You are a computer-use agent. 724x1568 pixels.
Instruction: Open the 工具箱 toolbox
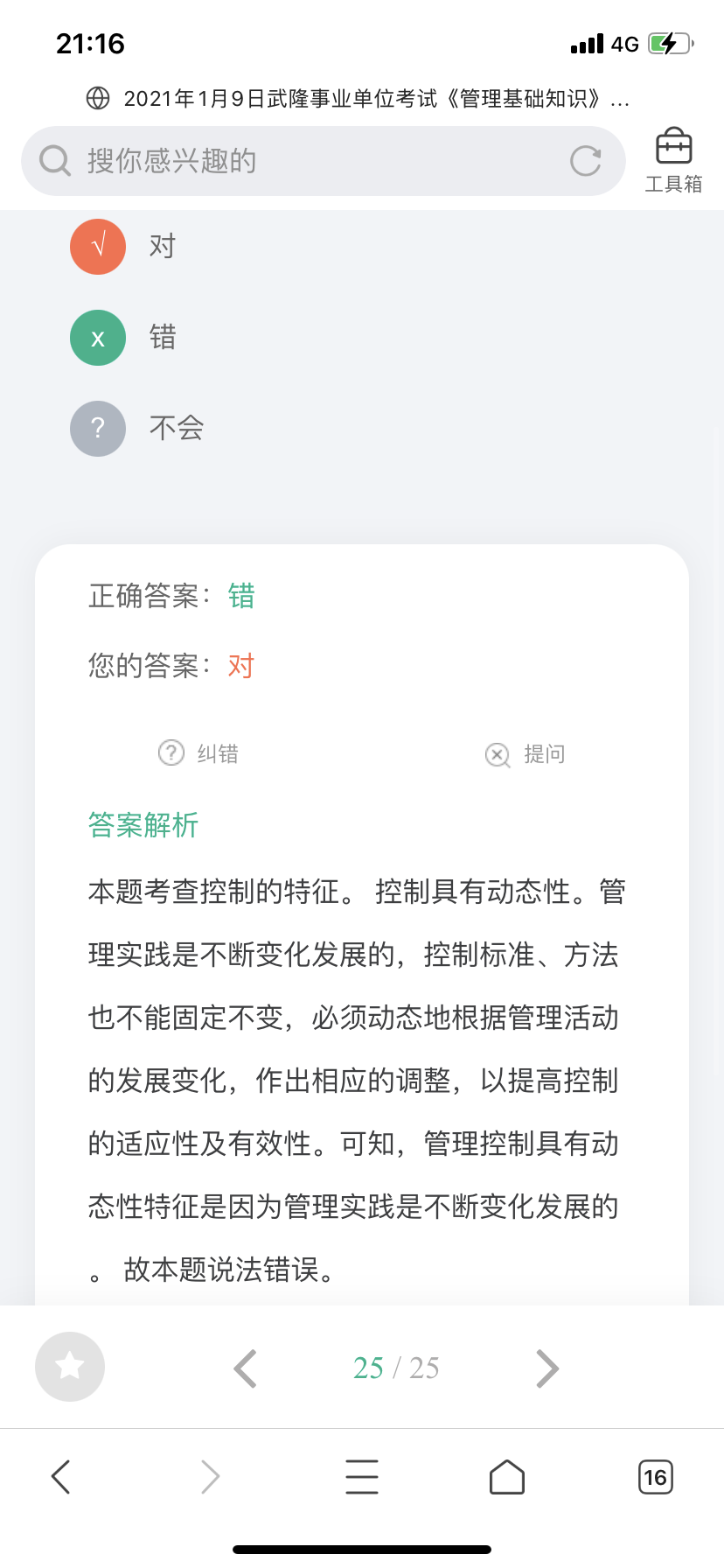point(673,159)
